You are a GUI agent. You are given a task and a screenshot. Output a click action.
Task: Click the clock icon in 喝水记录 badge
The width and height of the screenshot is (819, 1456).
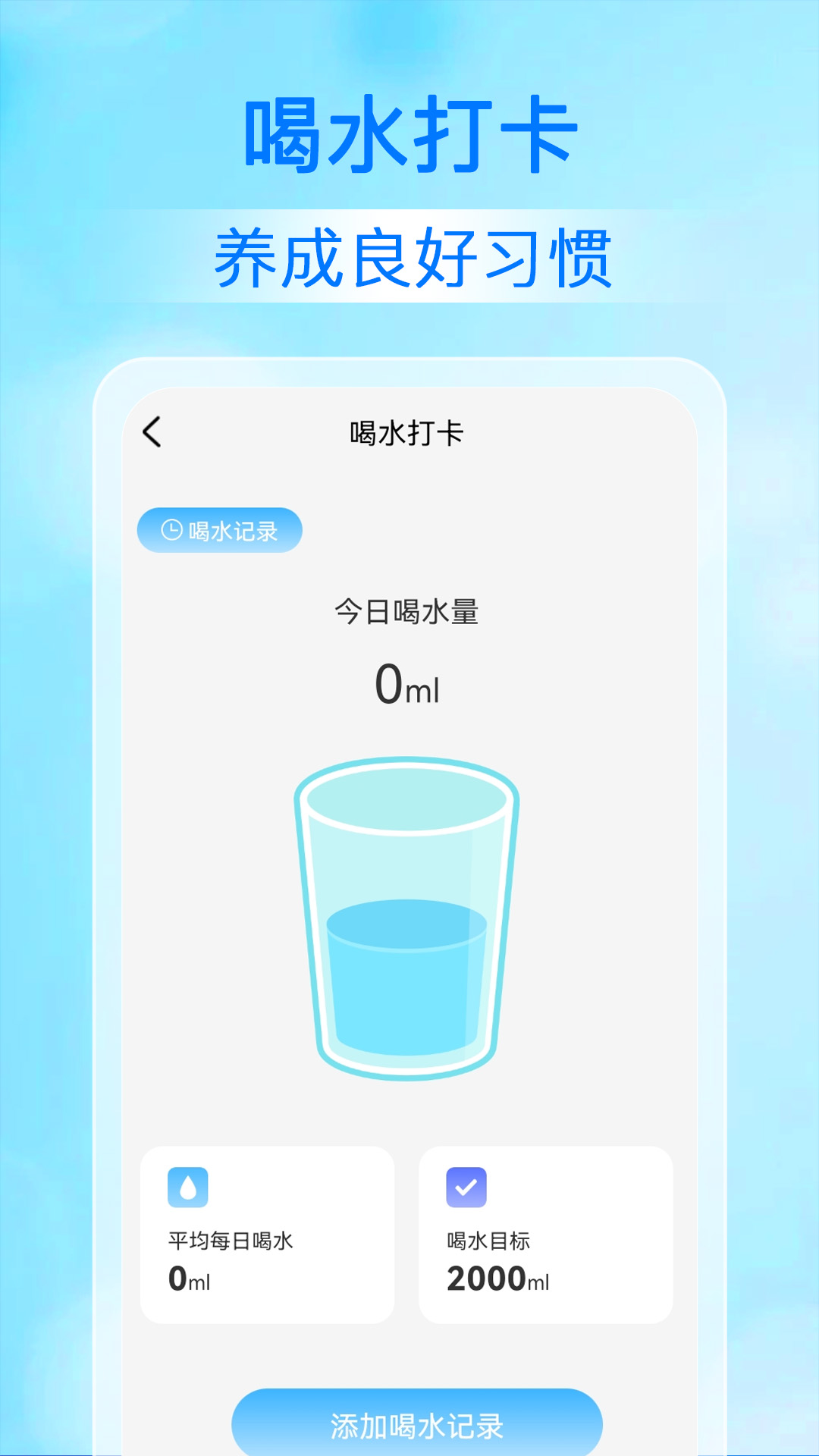coord(173,531)
